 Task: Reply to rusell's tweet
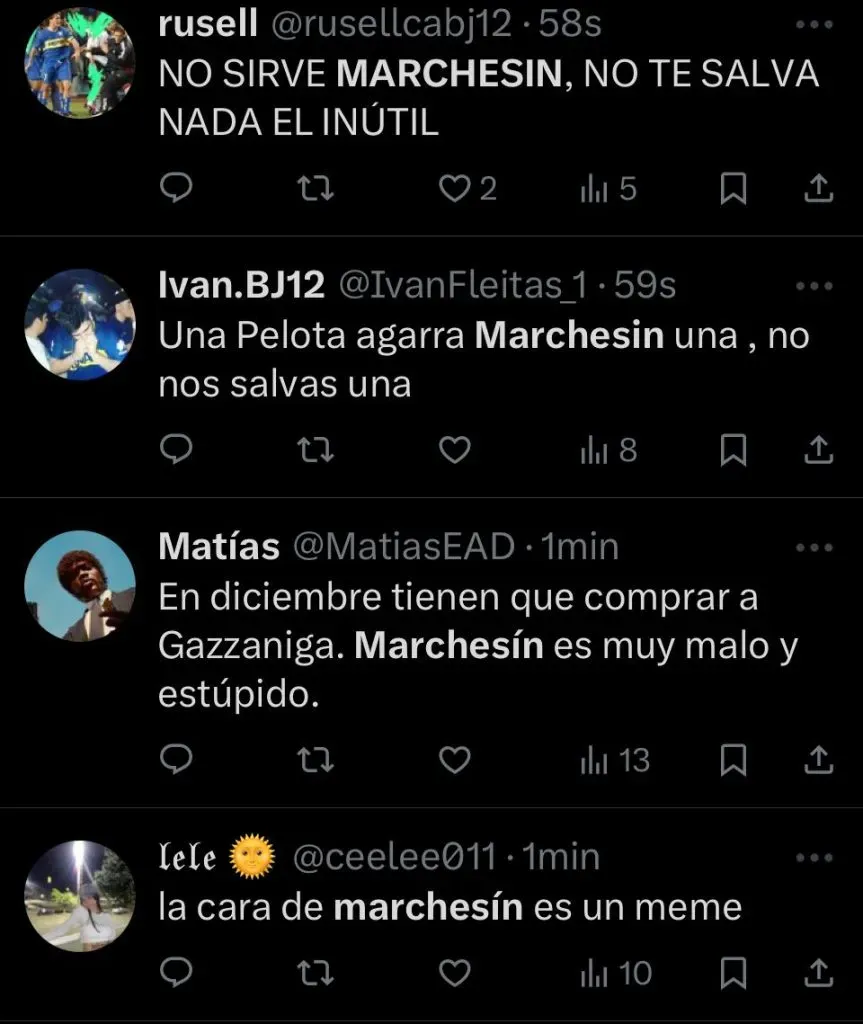[x=176, y=188]
